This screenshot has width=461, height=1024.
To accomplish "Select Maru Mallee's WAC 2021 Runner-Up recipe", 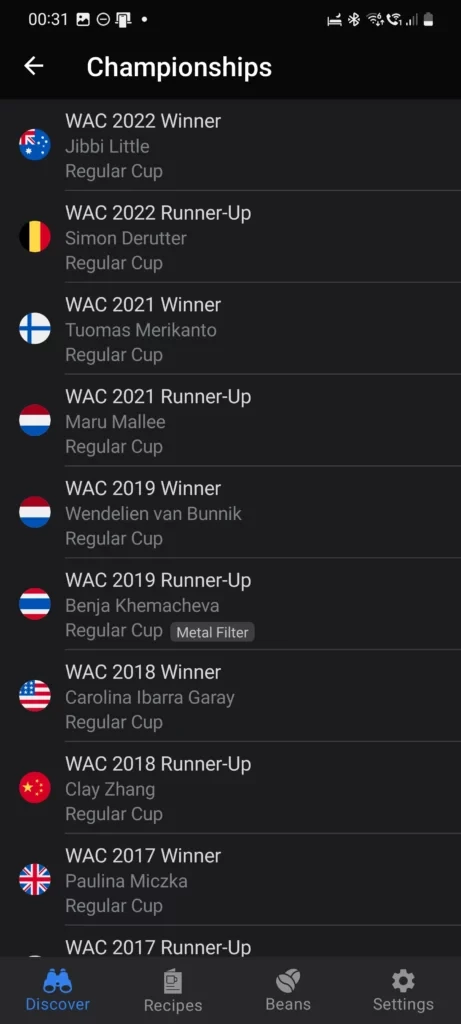I will click(x=230, y=421).
